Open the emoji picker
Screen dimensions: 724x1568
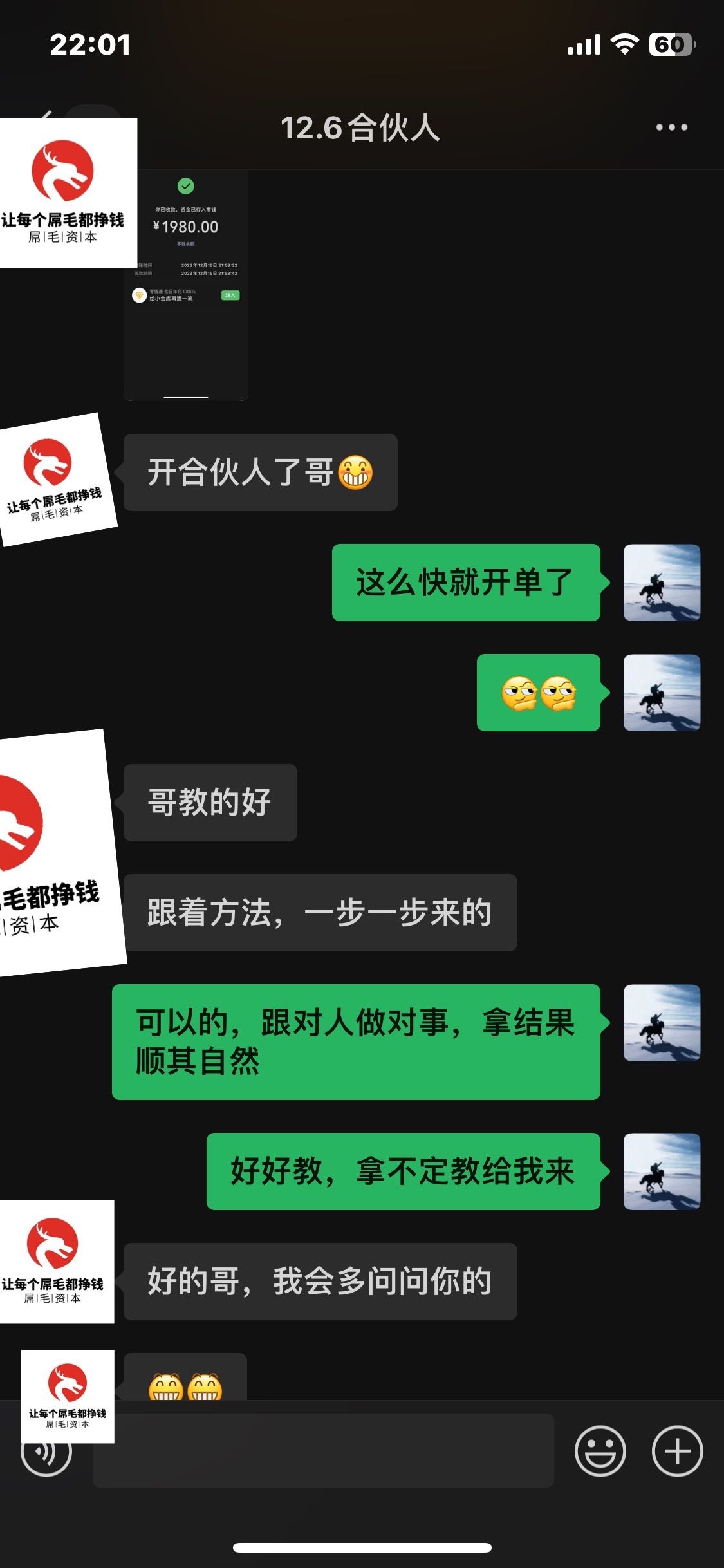click(x=600, y=1450)
